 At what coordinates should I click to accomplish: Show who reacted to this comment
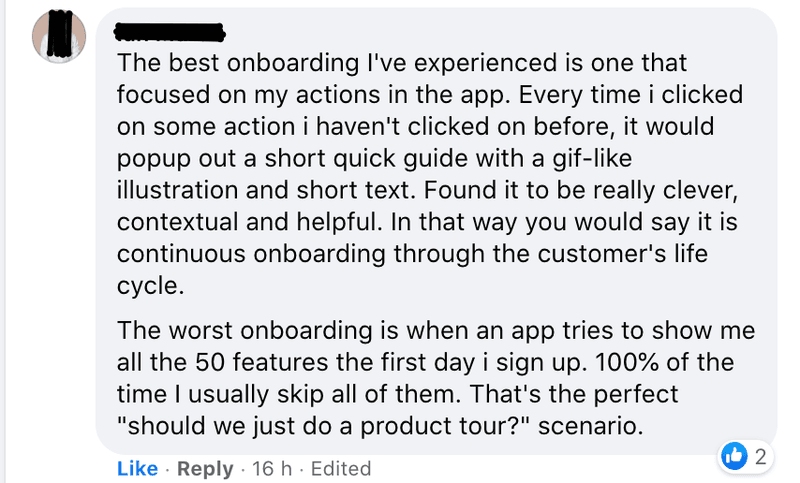(744, 458)
